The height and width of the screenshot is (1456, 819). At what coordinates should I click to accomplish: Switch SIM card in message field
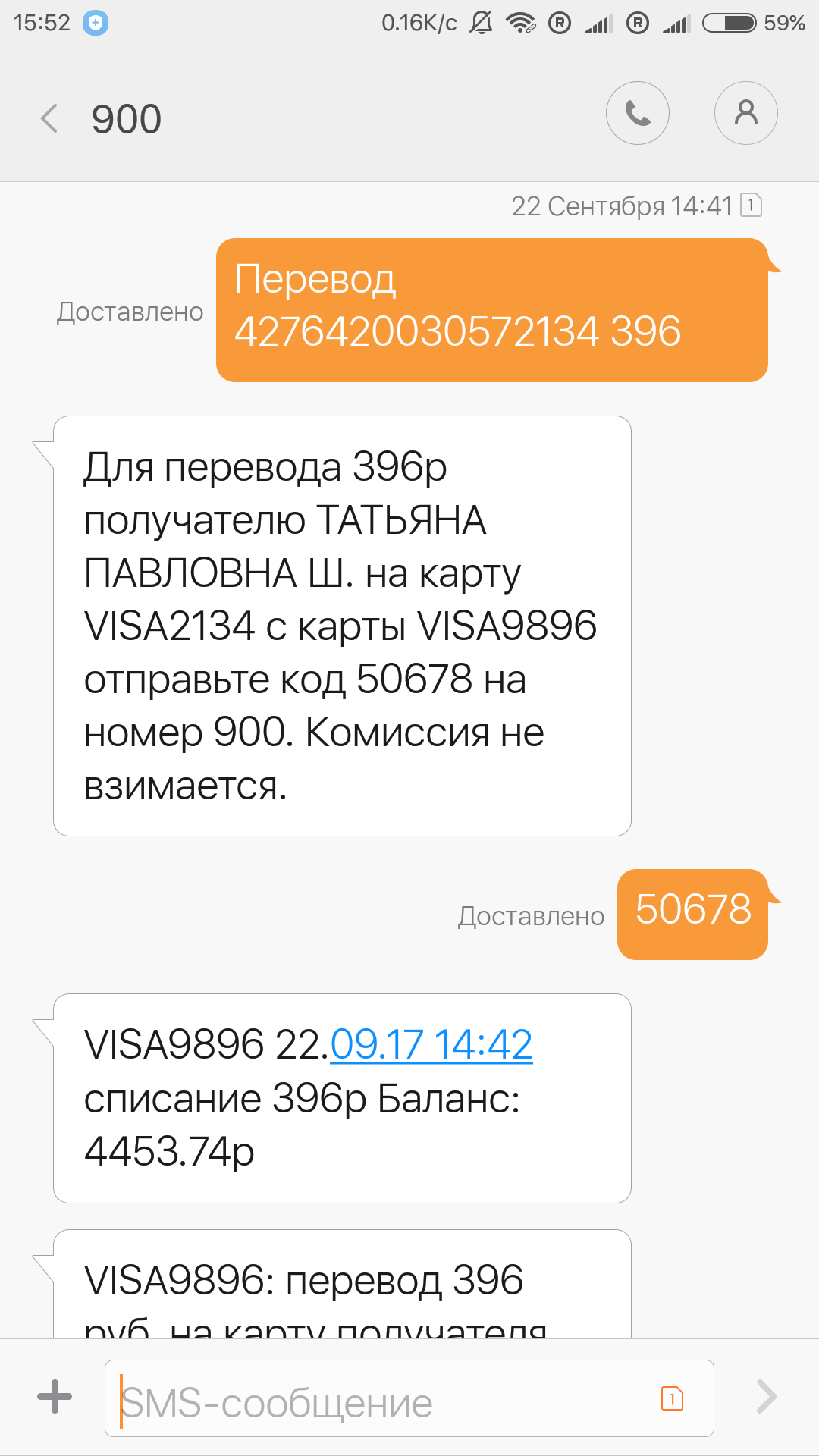tap(672, 1398)
